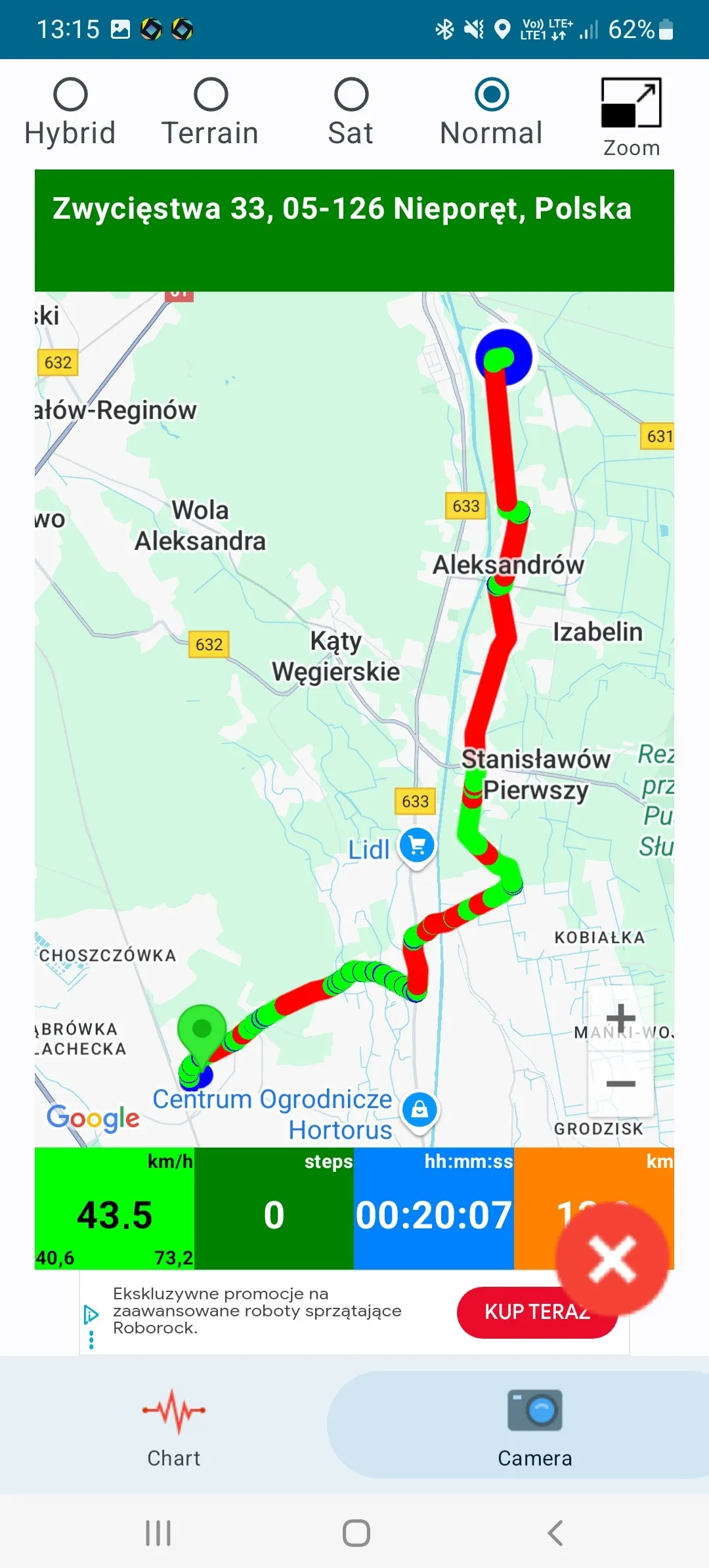Zoom out with the map minus button
The width and height of the screenshot is (709, 1568).
(x=620, y=1083)
